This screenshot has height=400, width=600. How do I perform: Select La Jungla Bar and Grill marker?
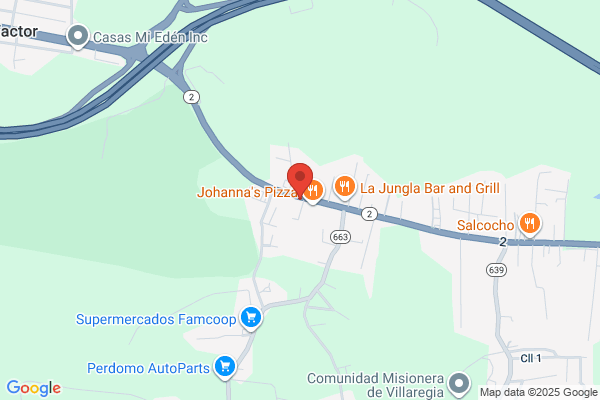[344, 188]
